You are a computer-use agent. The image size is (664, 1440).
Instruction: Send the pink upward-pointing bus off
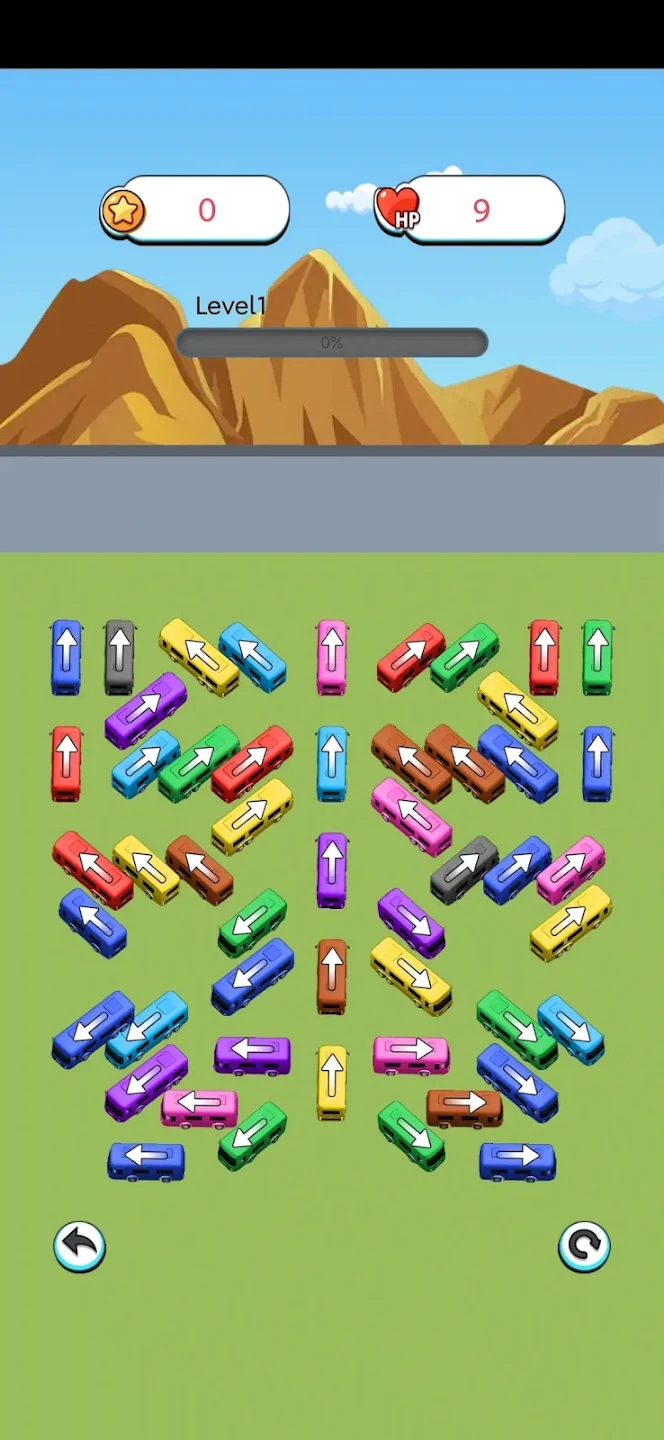332,656
